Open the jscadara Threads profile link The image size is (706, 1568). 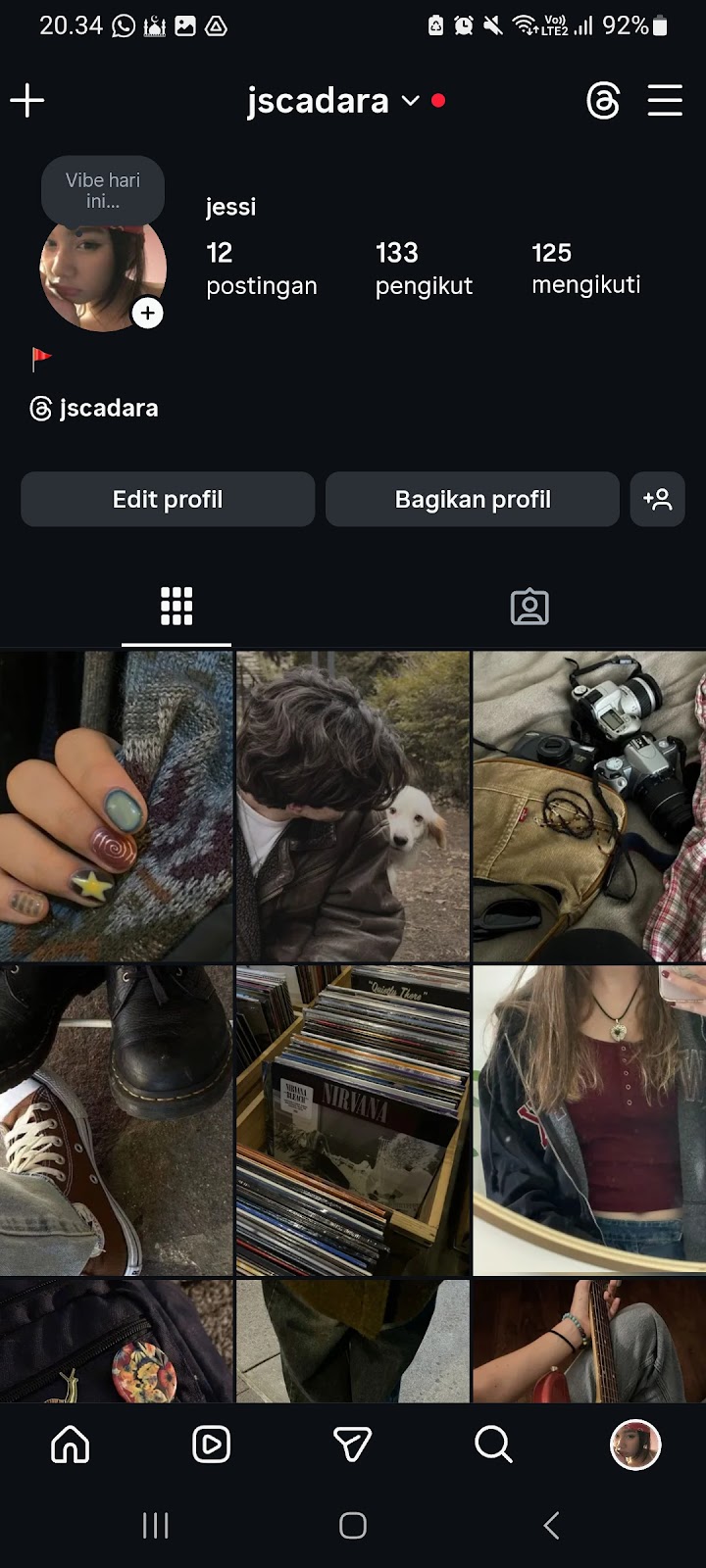[x=95, y=409]
